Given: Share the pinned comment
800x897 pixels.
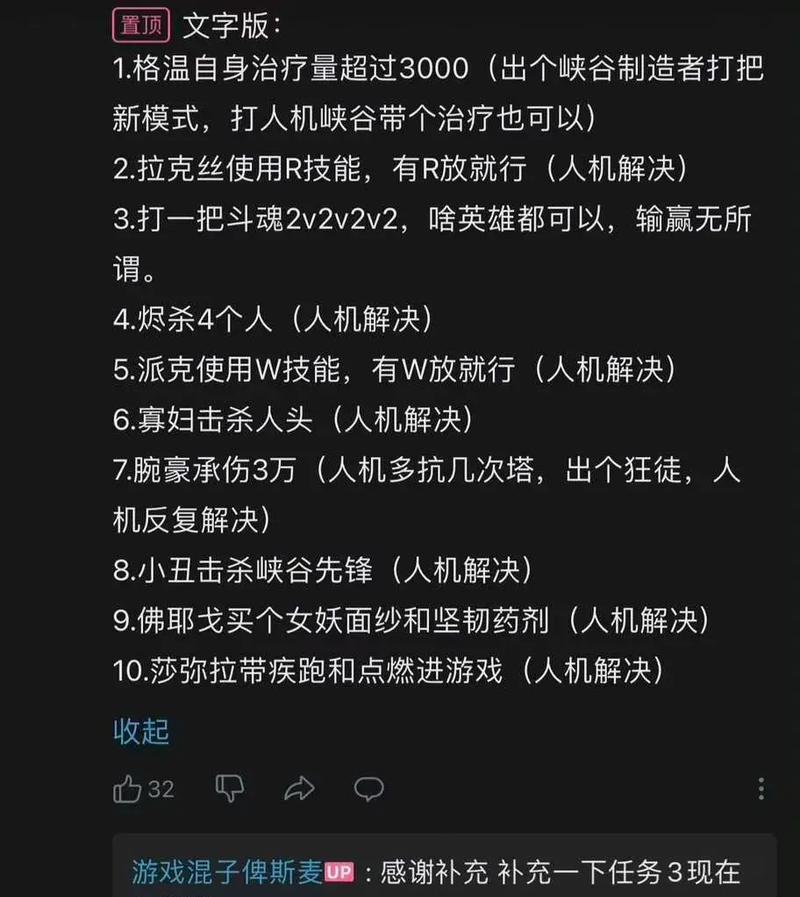Looking at the screenshot, I should (299, 789).
